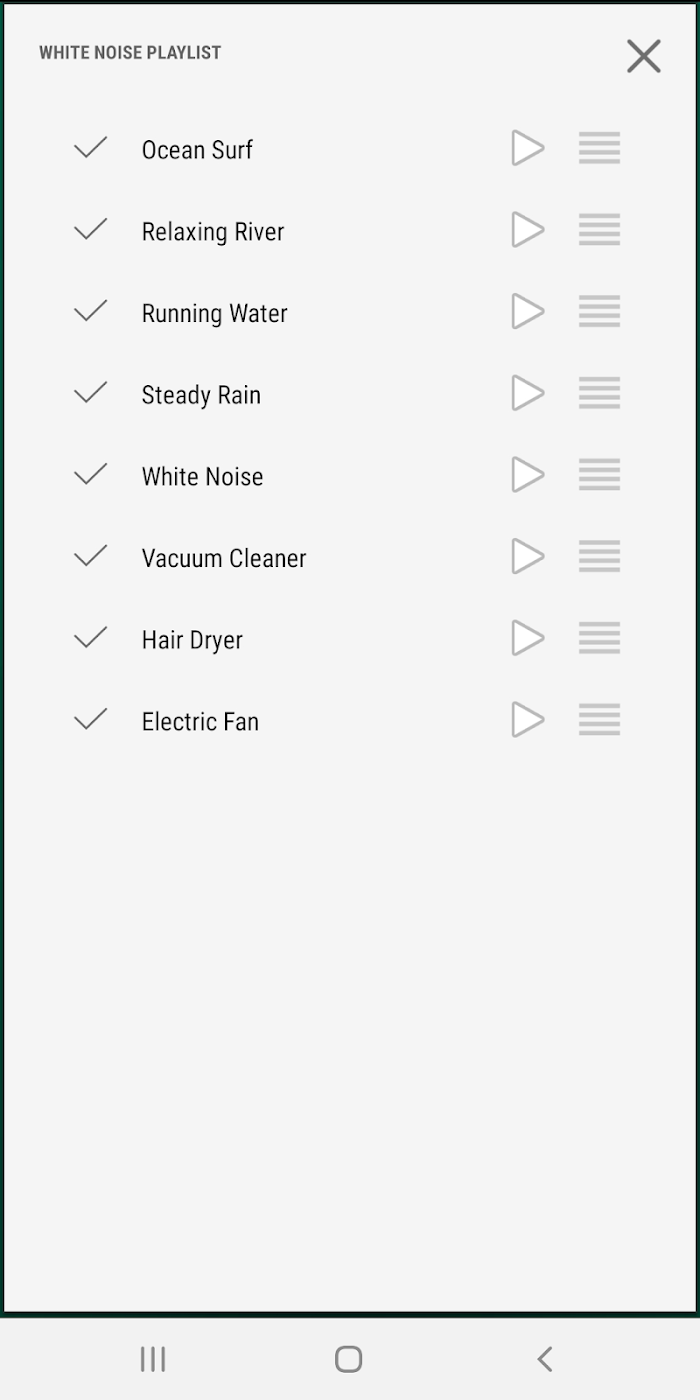Preview the Electric Fan sound
The height and width of the screenshot is (1400, 700).
[x=528, y=720]
